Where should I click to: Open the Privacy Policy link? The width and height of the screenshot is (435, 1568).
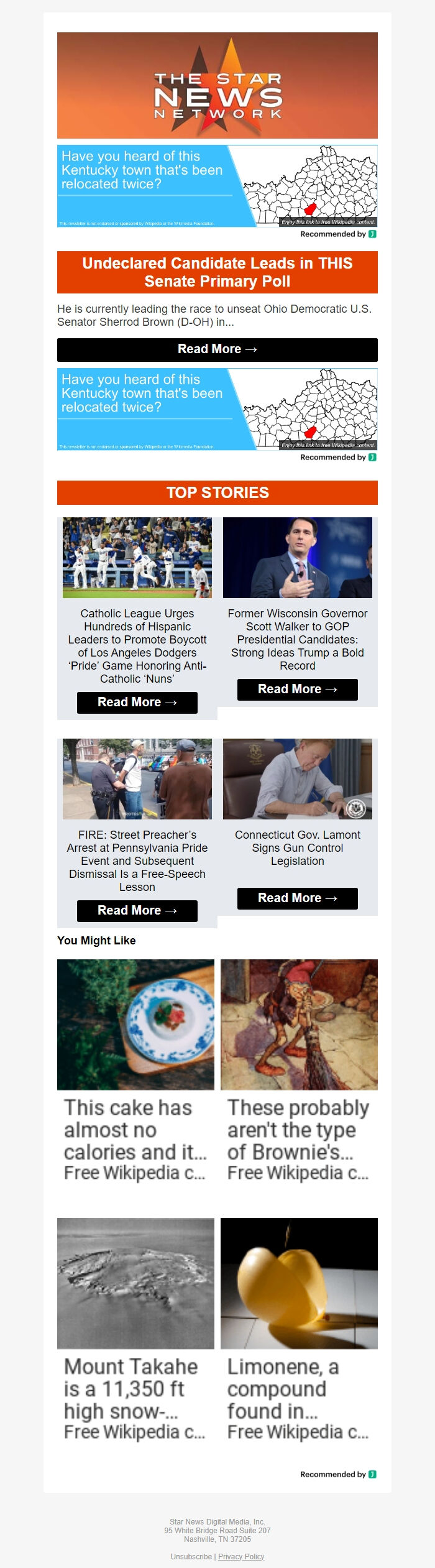[241, 1556]
